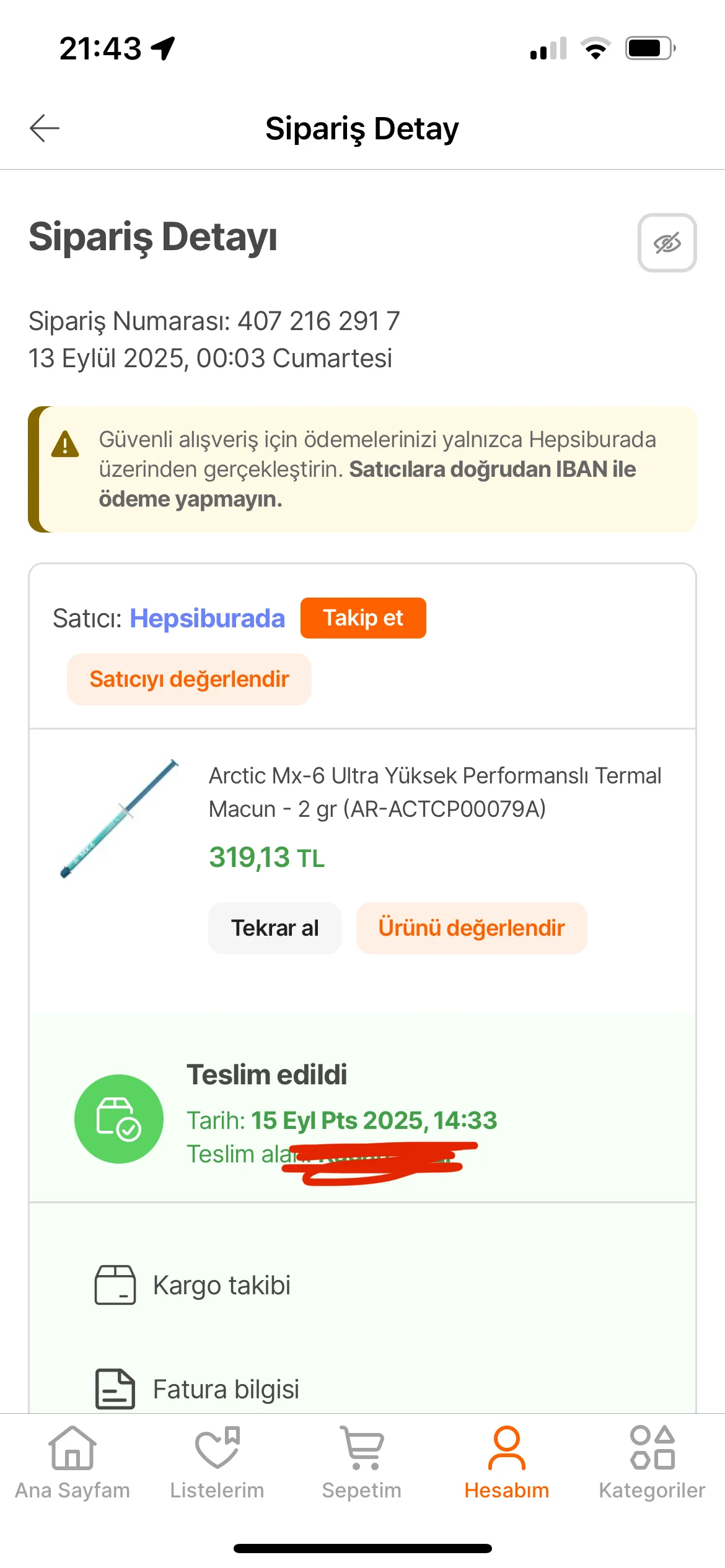Open Kargo takibi shipment tracking

click(221, 1285)
